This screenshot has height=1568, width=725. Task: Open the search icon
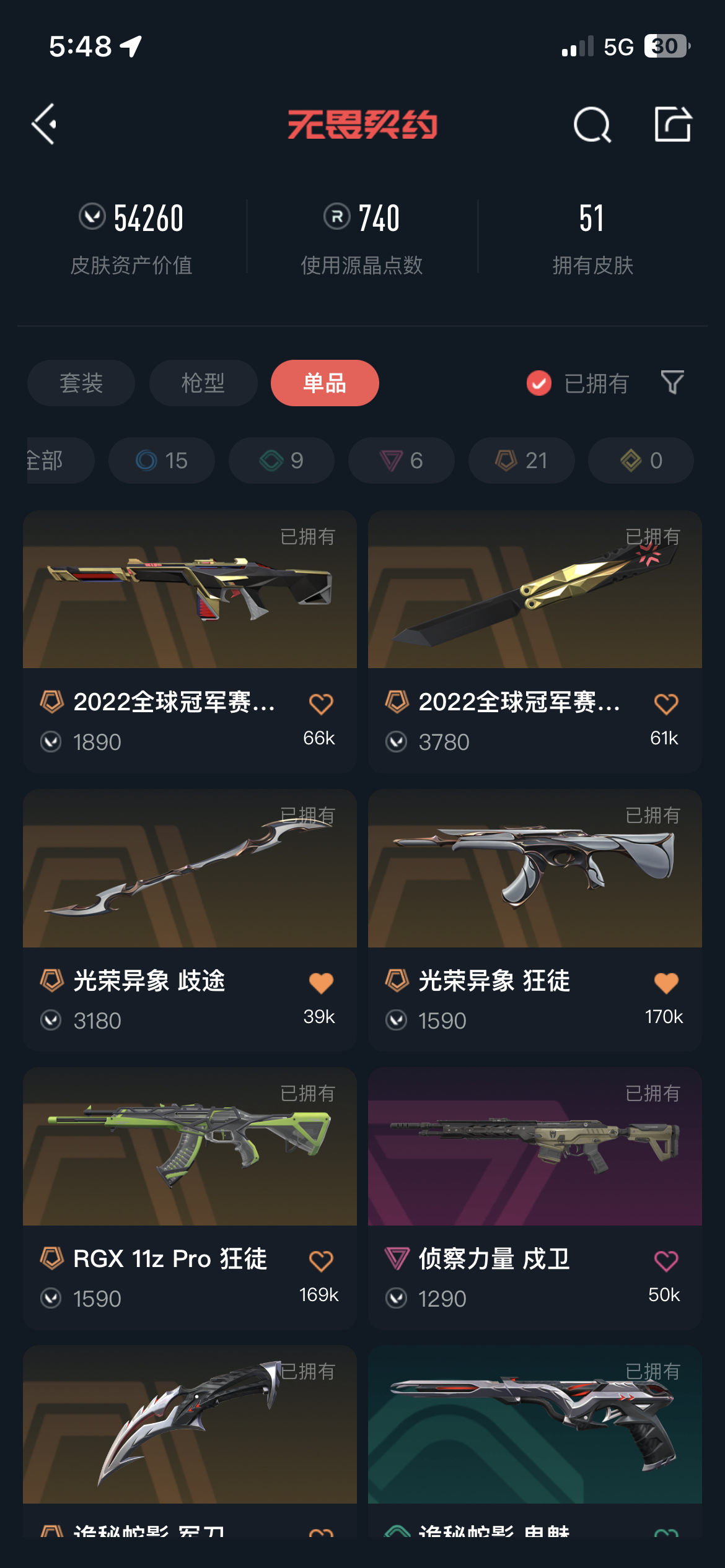click(592, 125)
